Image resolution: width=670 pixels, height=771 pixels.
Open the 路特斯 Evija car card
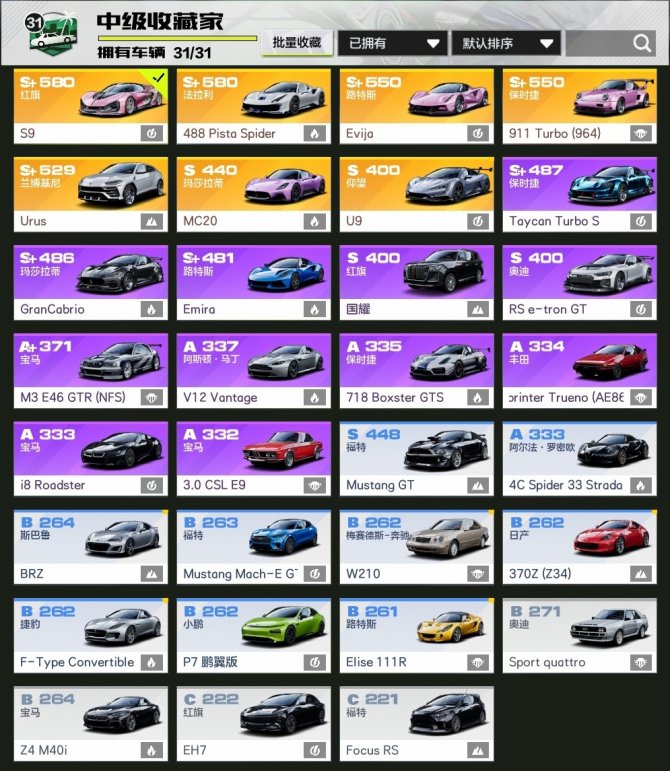point(418,107)
